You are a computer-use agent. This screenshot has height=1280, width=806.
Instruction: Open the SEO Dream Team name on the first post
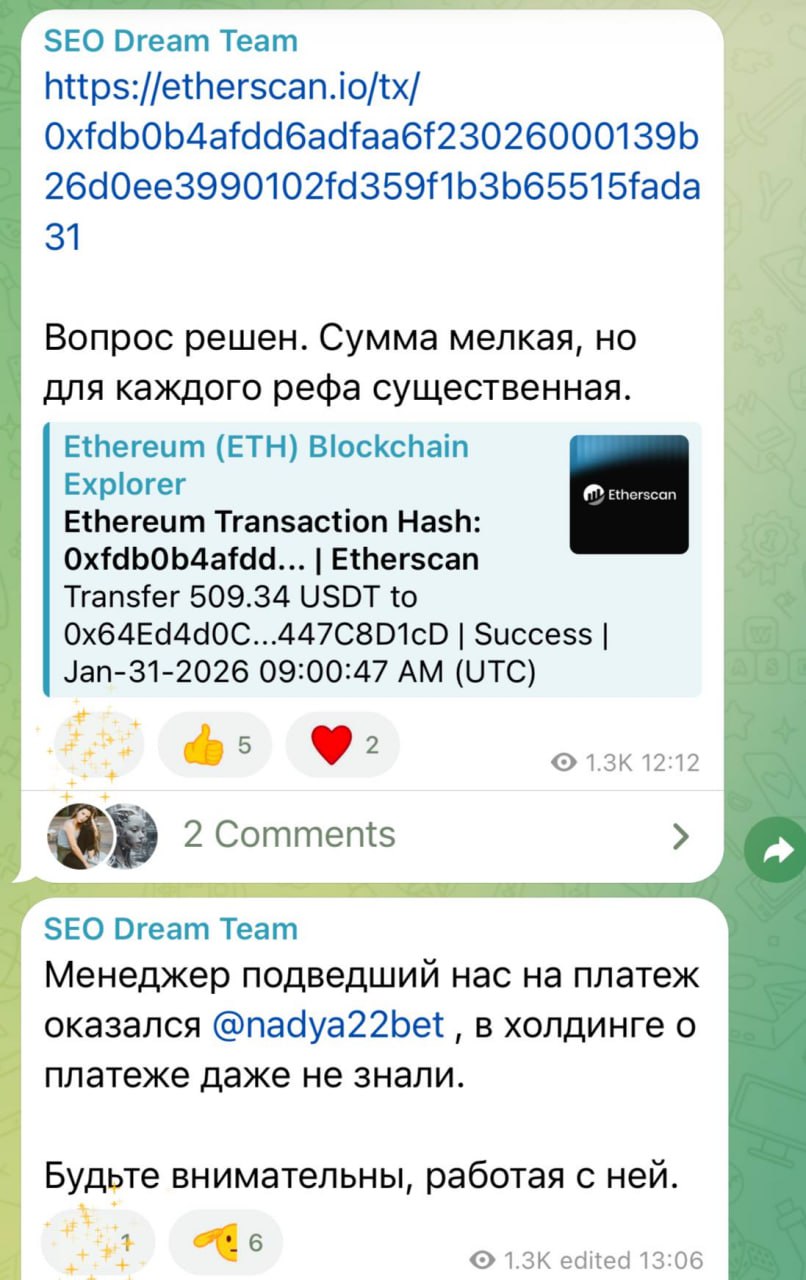point(170,42)
